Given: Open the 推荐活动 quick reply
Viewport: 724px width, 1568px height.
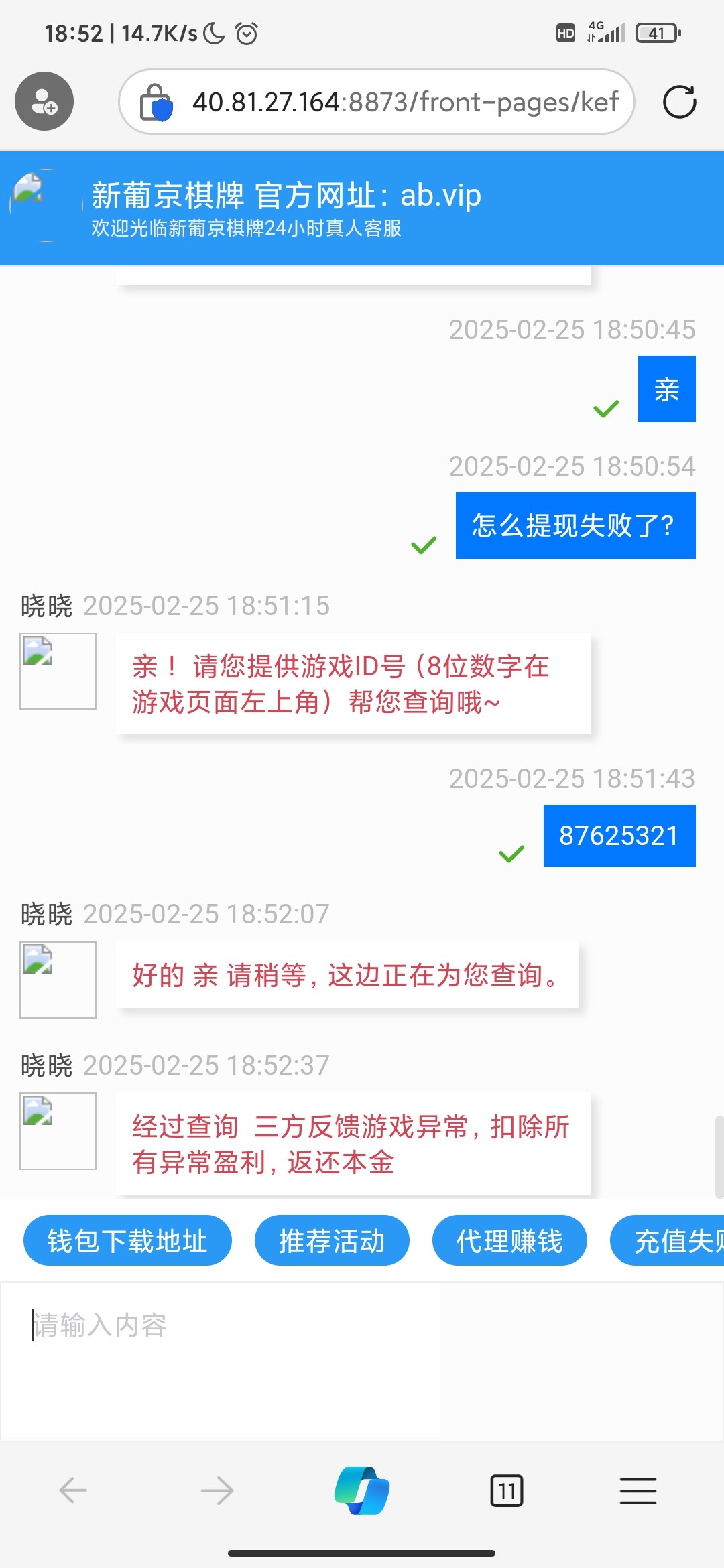Looking at the screenshot, I should pyautogui.click(x=332, y=1240).
